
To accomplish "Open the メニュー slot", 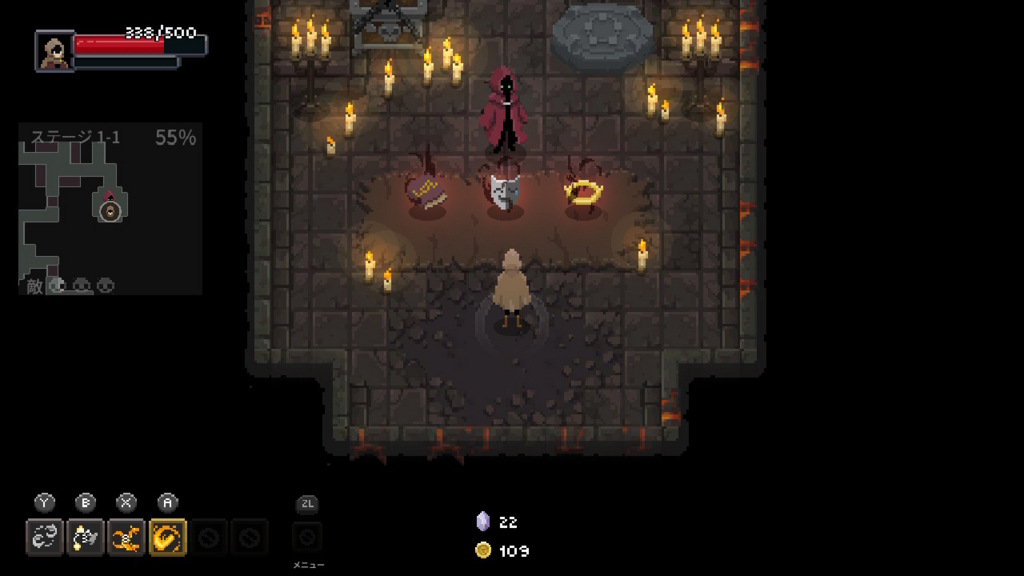I will pyautogui.click(x=307, y=537).
